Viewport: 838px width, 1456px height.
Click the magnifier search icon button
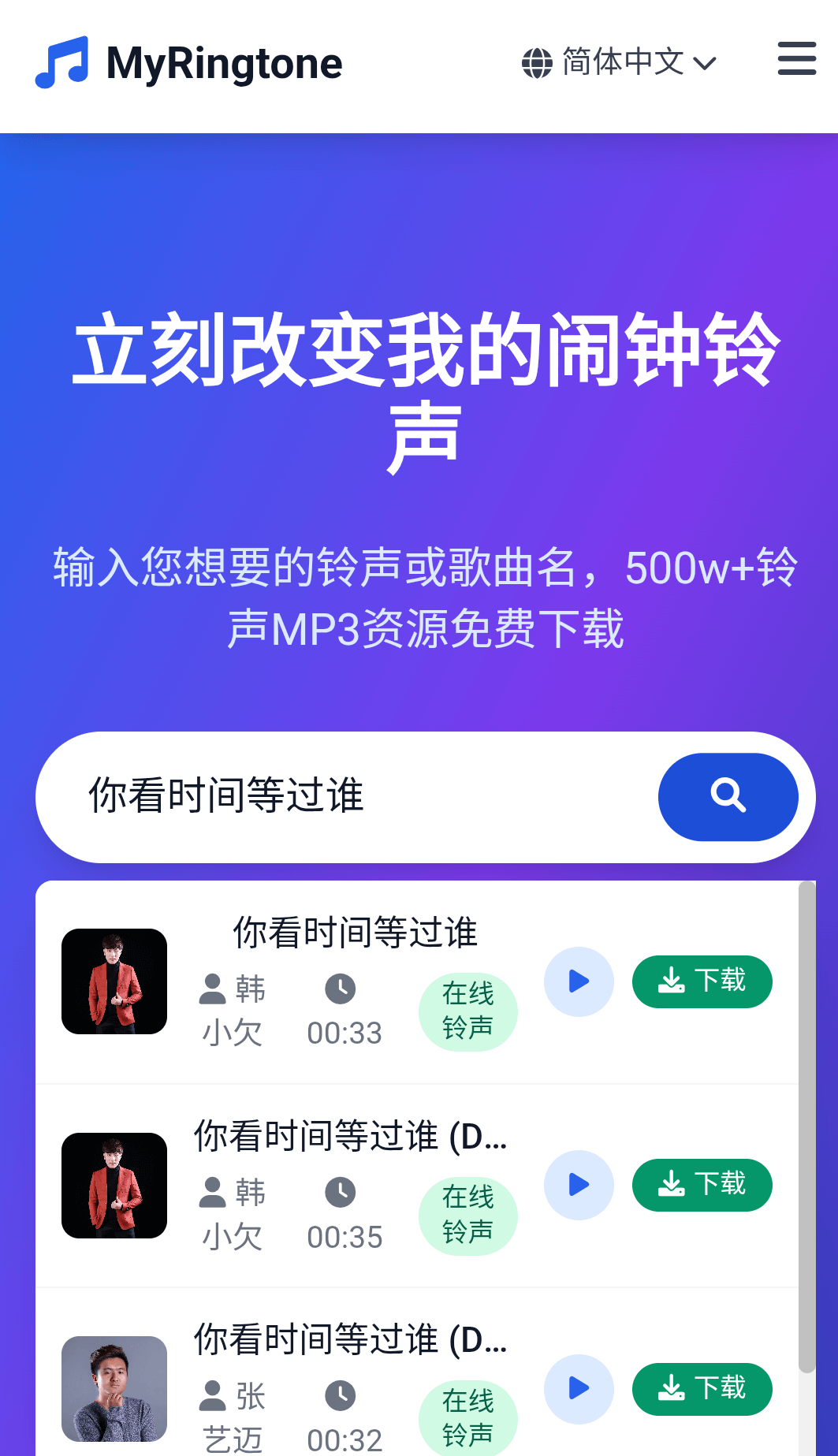(728, 796)
